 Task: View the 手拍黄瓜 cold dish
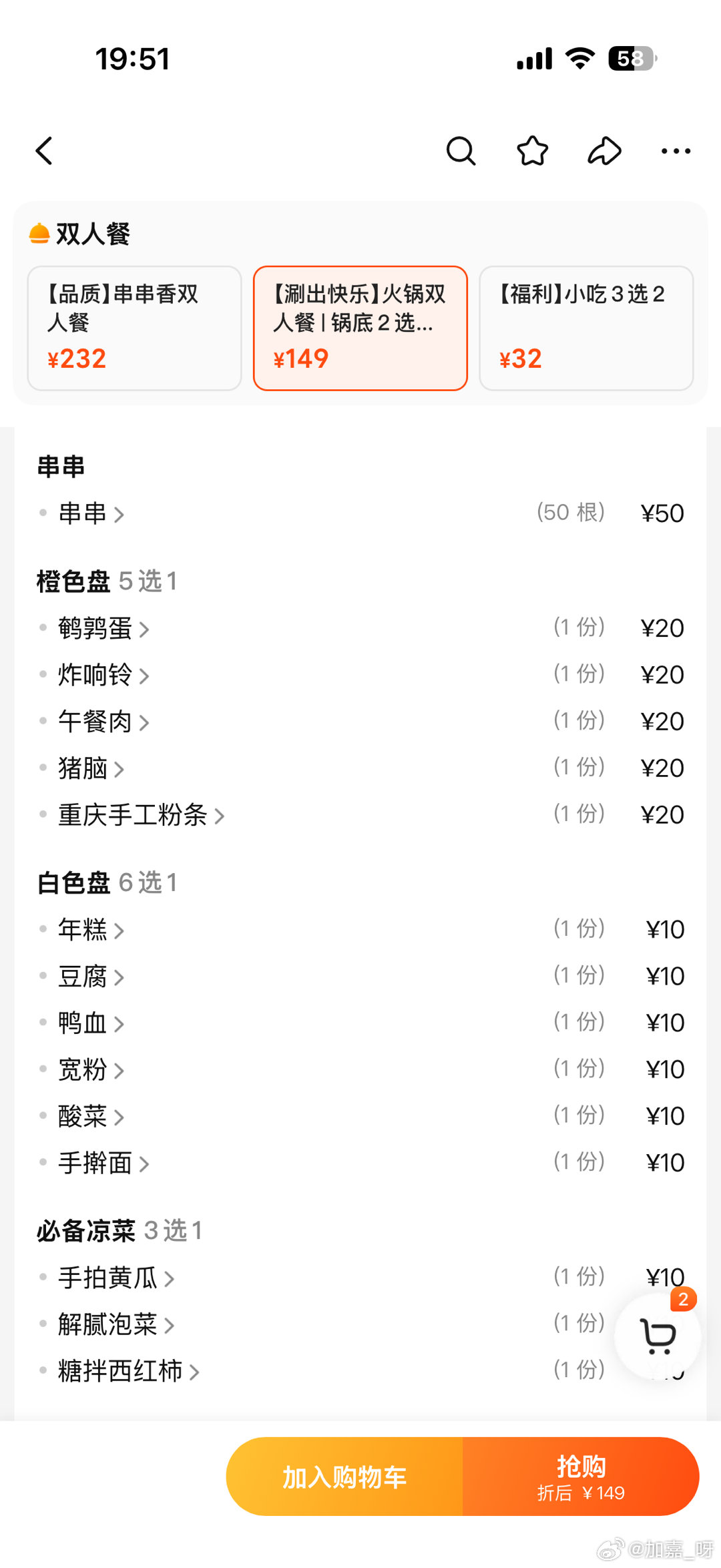[116, 1278]
